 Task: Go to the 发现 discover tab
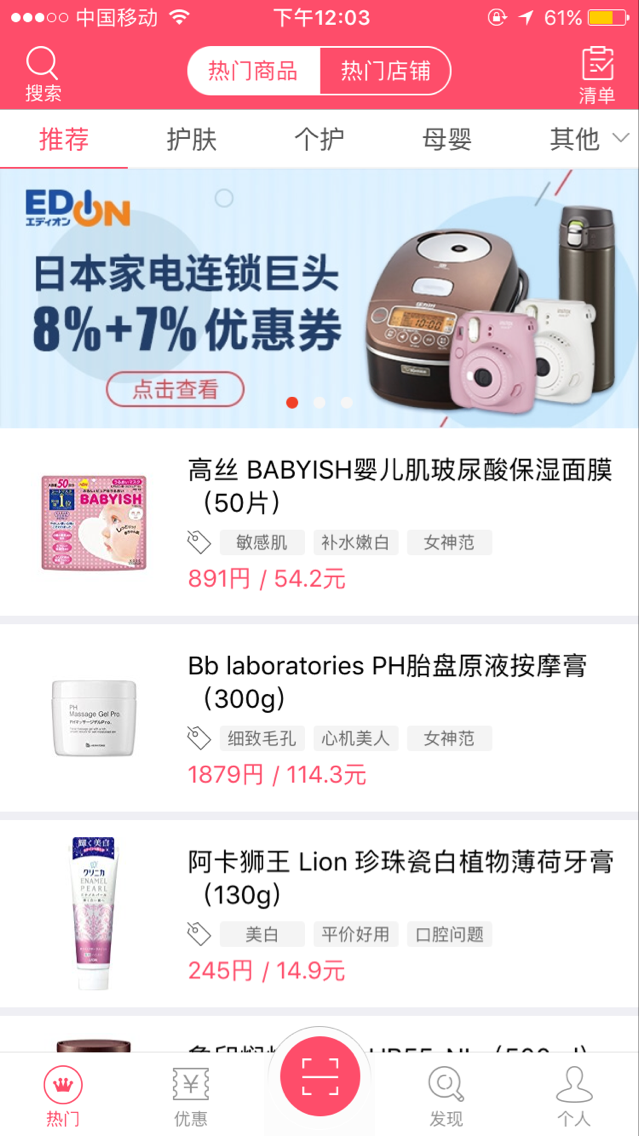446,1095
